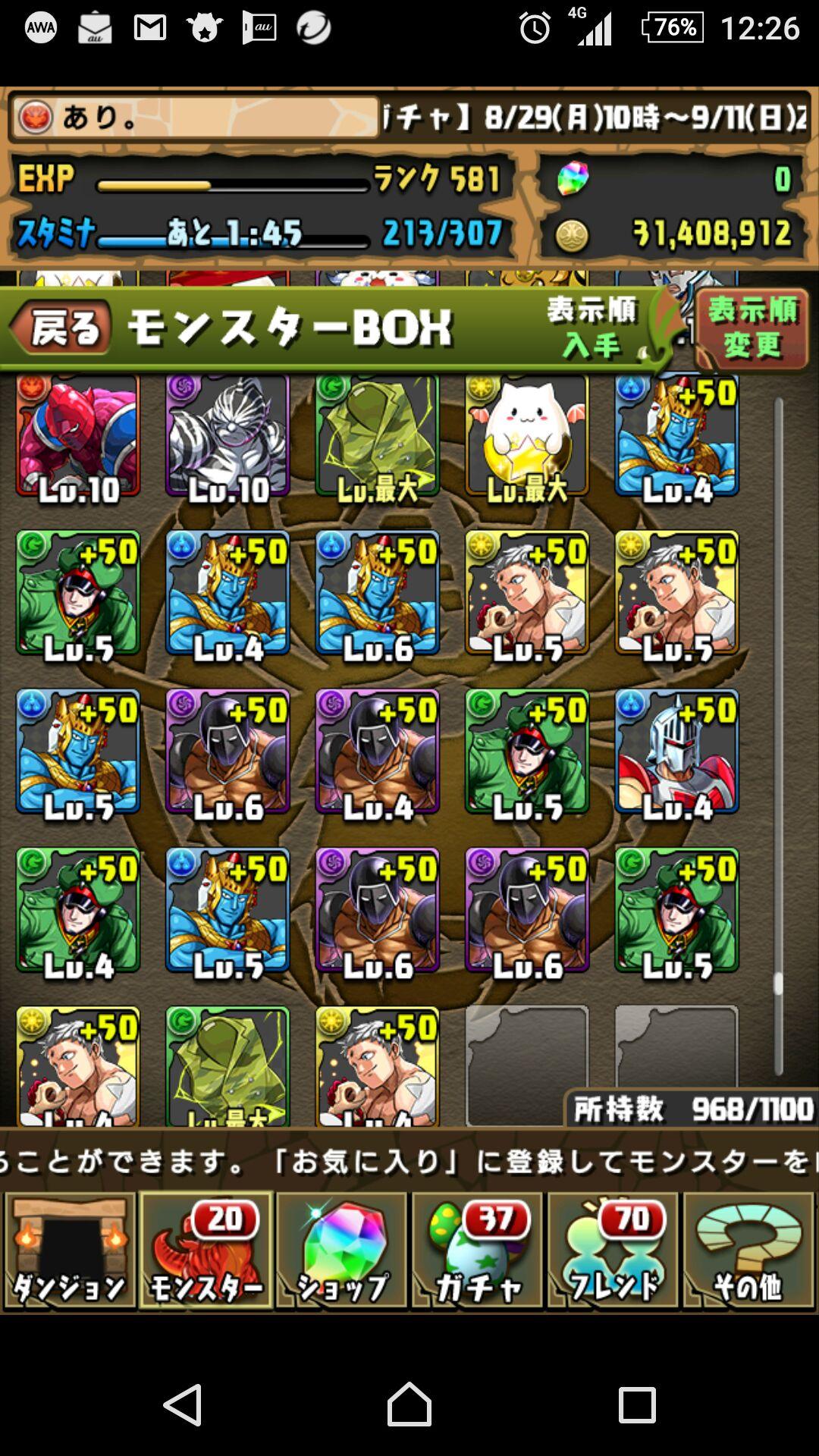Switch to the ダンジョン tab
This screenshot has height=1456, width=819.
[x=70, y=1250]
